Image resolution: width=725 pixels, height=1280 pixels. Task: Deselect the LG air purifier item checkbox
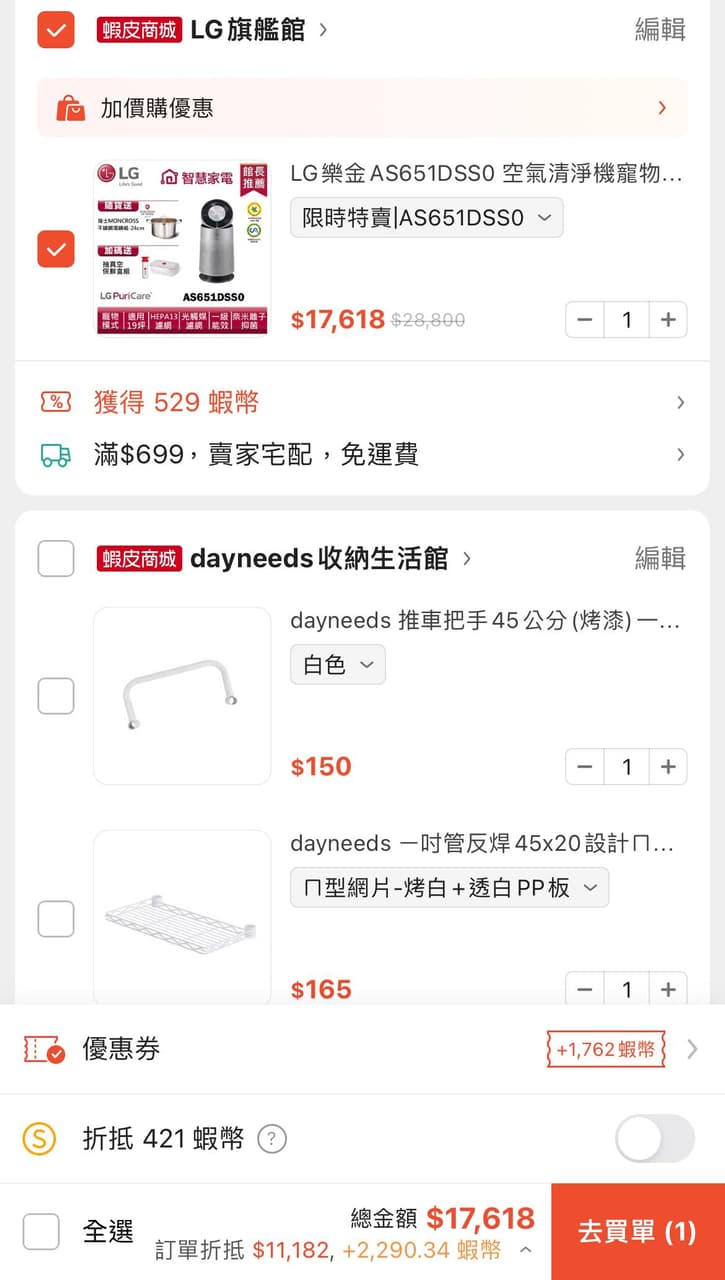[x=56, y=249]
